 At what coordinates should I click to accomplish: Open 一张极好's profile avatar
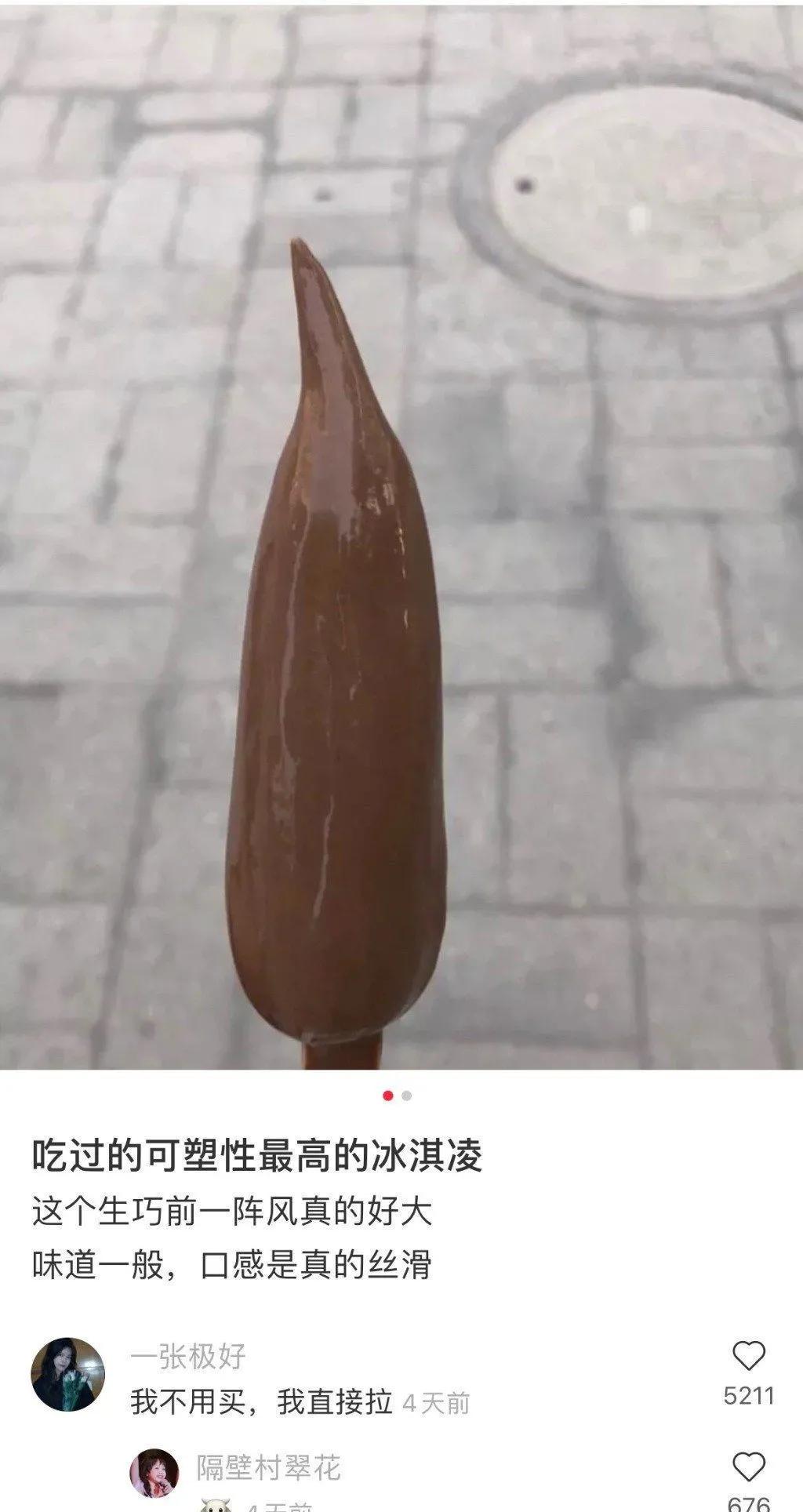tap(67, 1375)
